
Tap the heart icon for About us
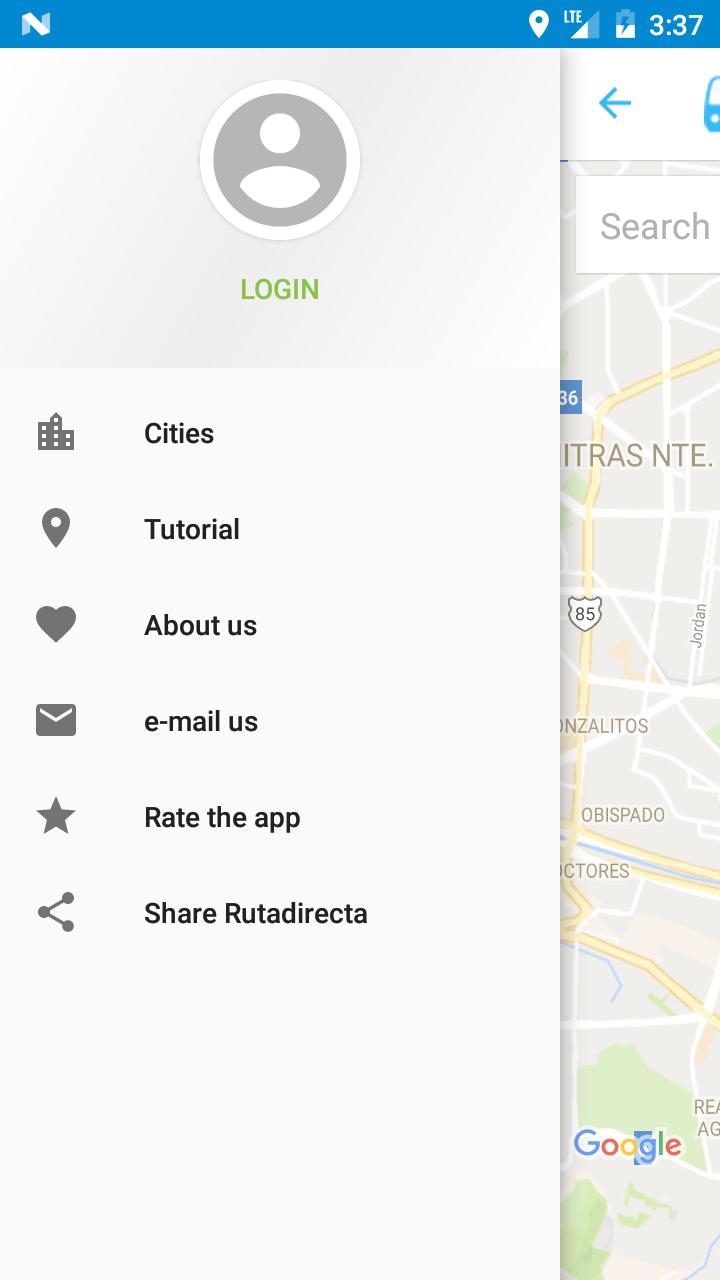(x=56, y=624)
